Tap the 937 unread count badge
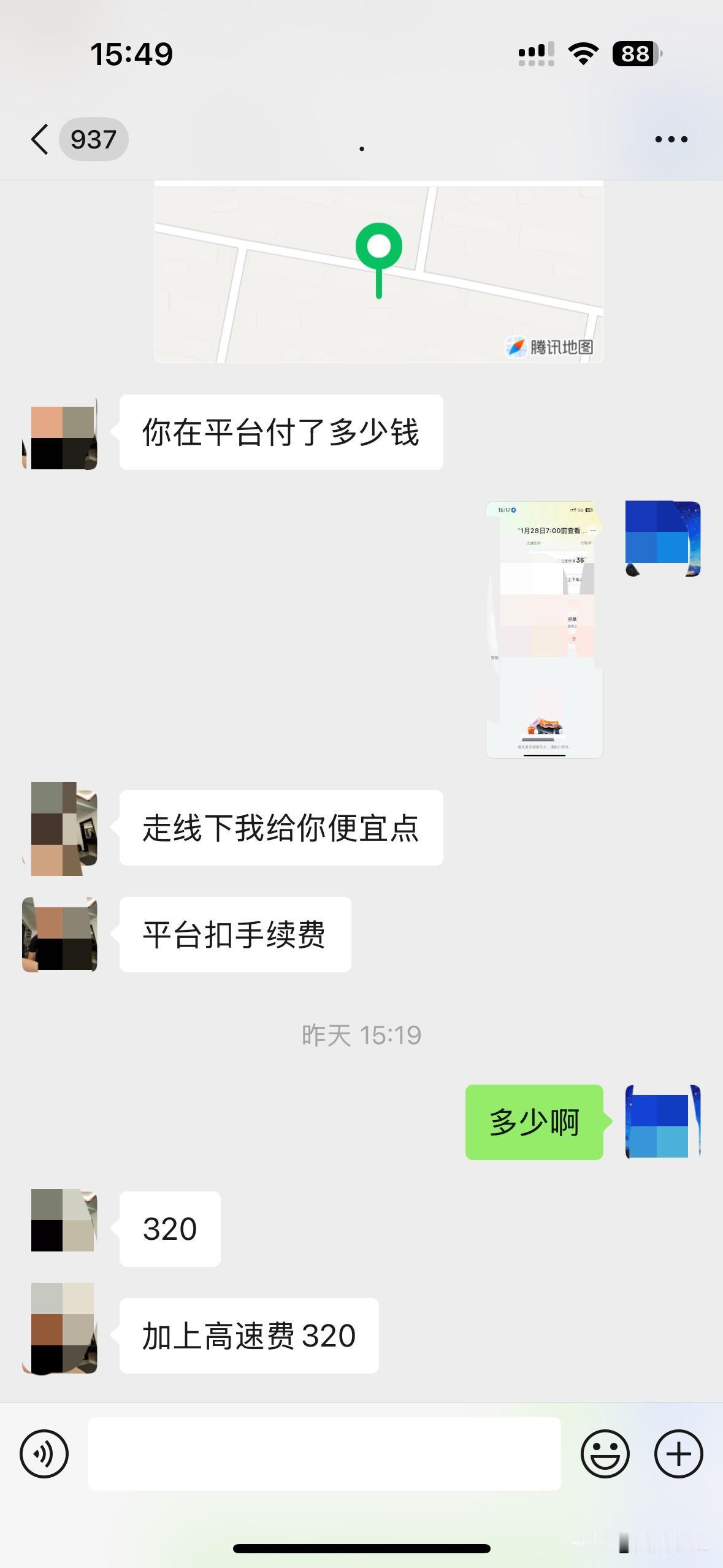723x1568 pixels. (94, 140)
